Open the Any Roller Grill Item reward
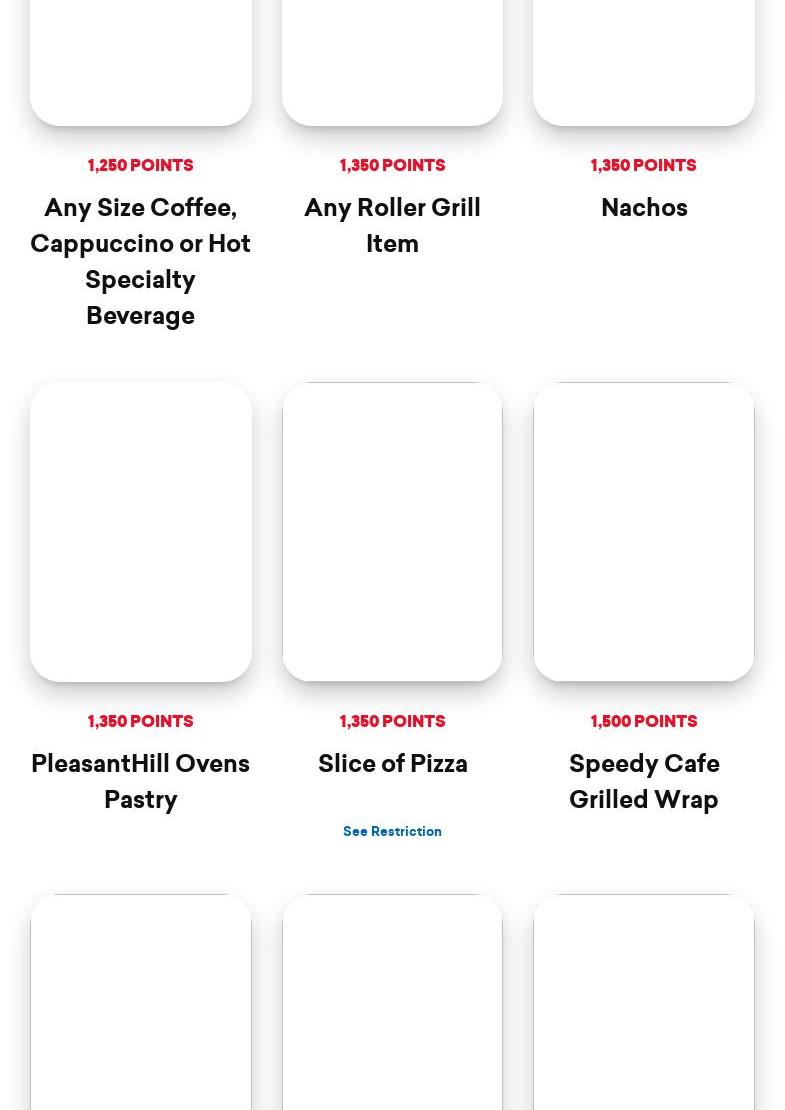The image size is (785, 1110). coord(392,225)
